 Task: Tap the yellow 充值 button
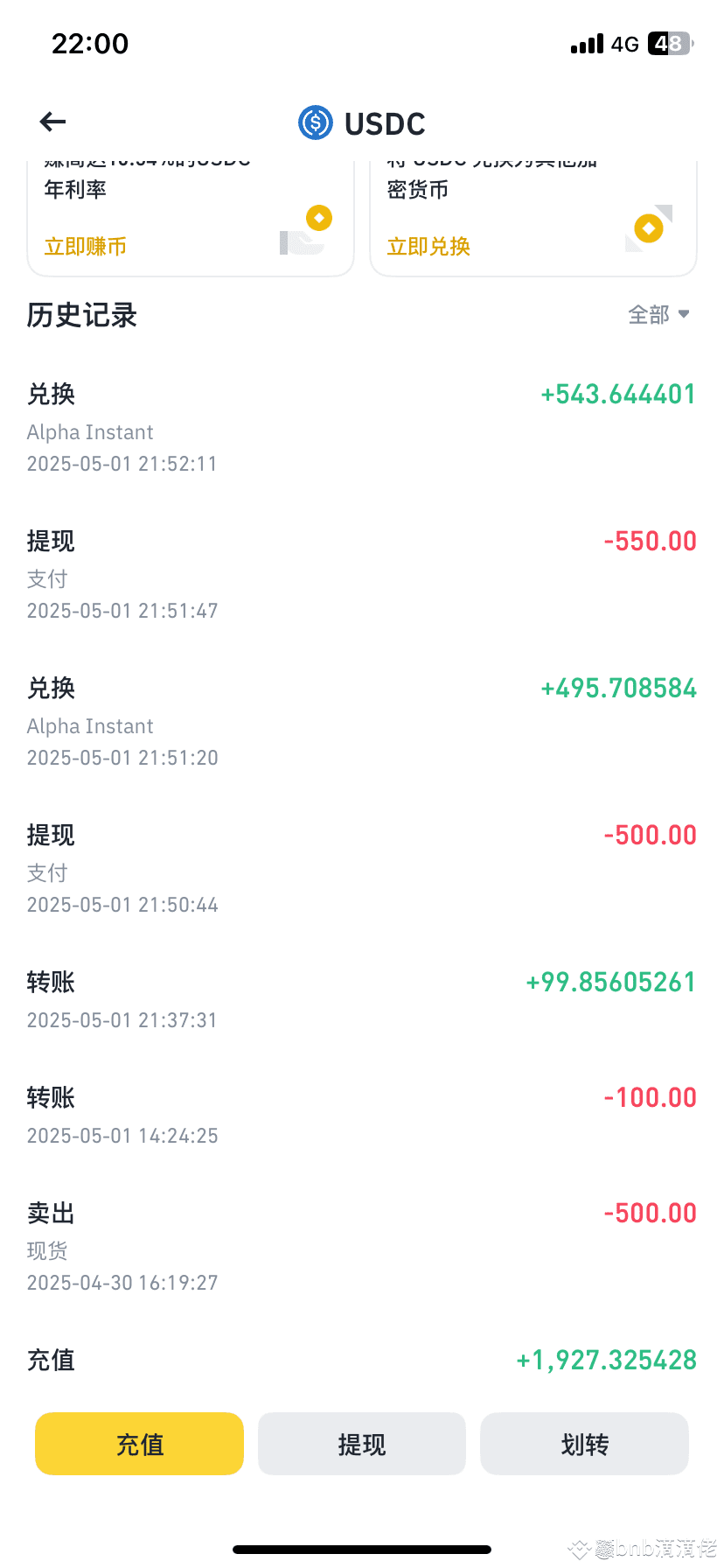pos(139,1444)
